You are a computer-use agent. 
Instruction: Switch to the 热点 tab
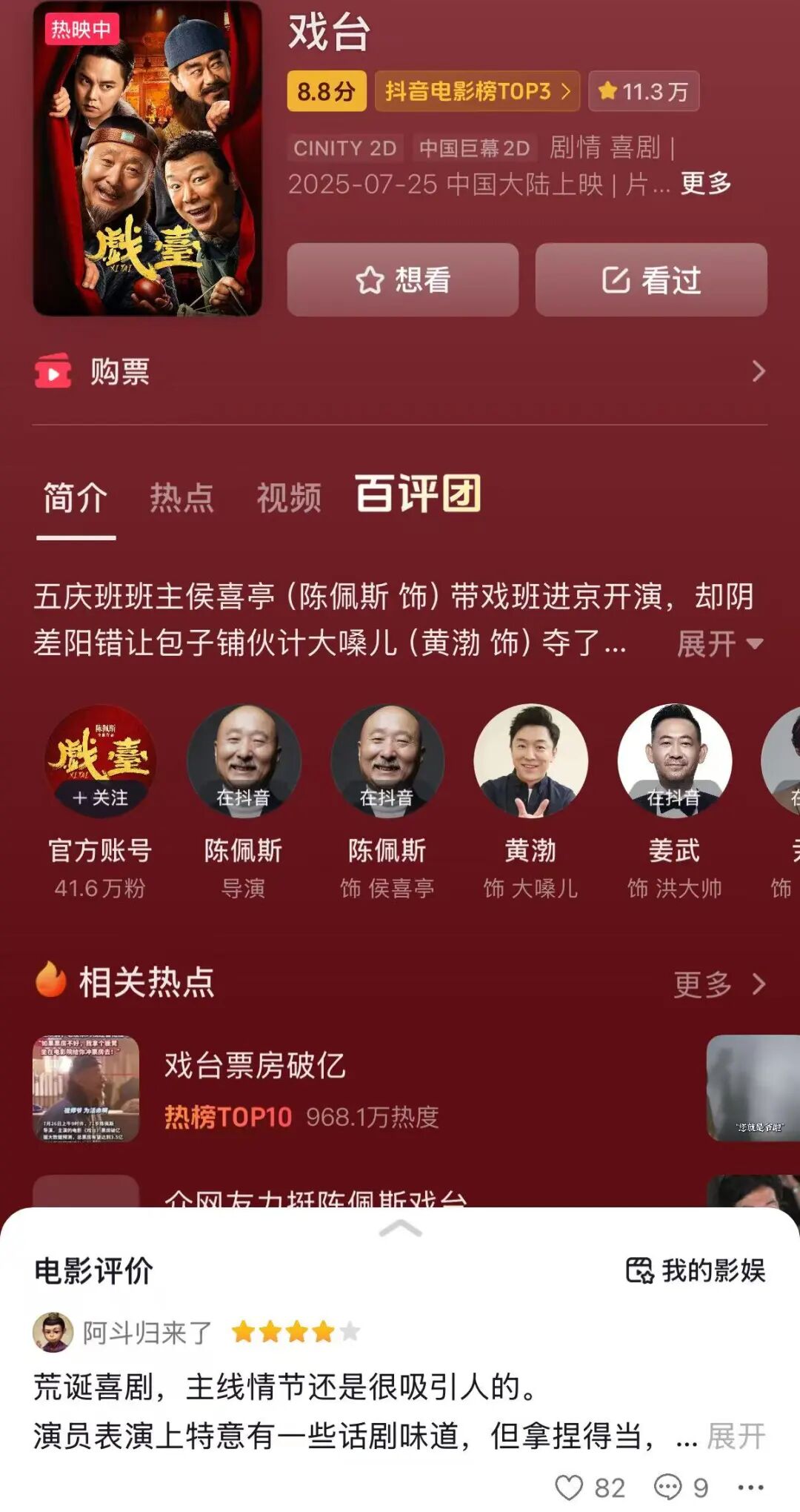click(x=181, y=497)
